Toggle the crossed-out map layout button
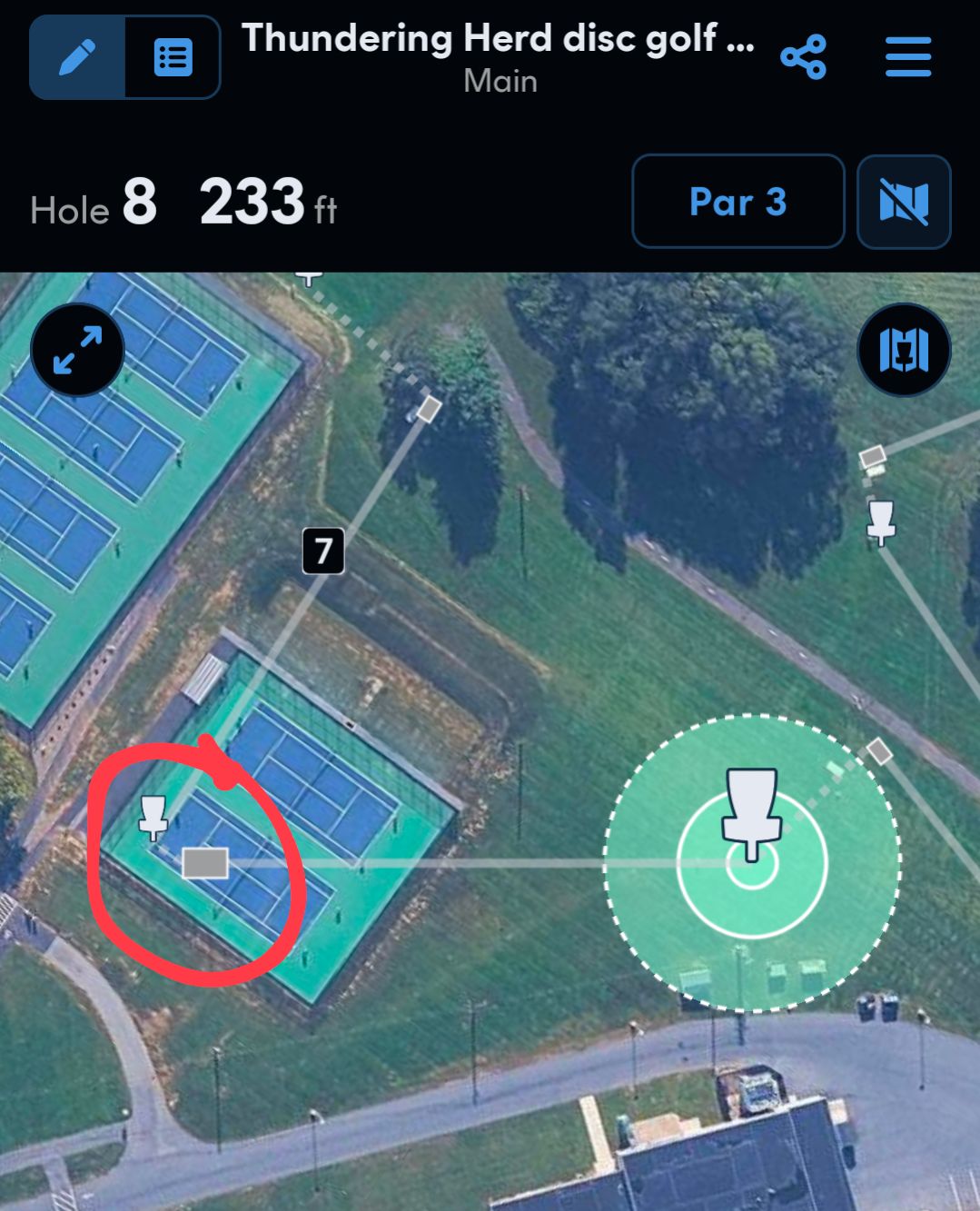Image resolution: width=980 pixels, height=1211 pixels. point(904,202)
